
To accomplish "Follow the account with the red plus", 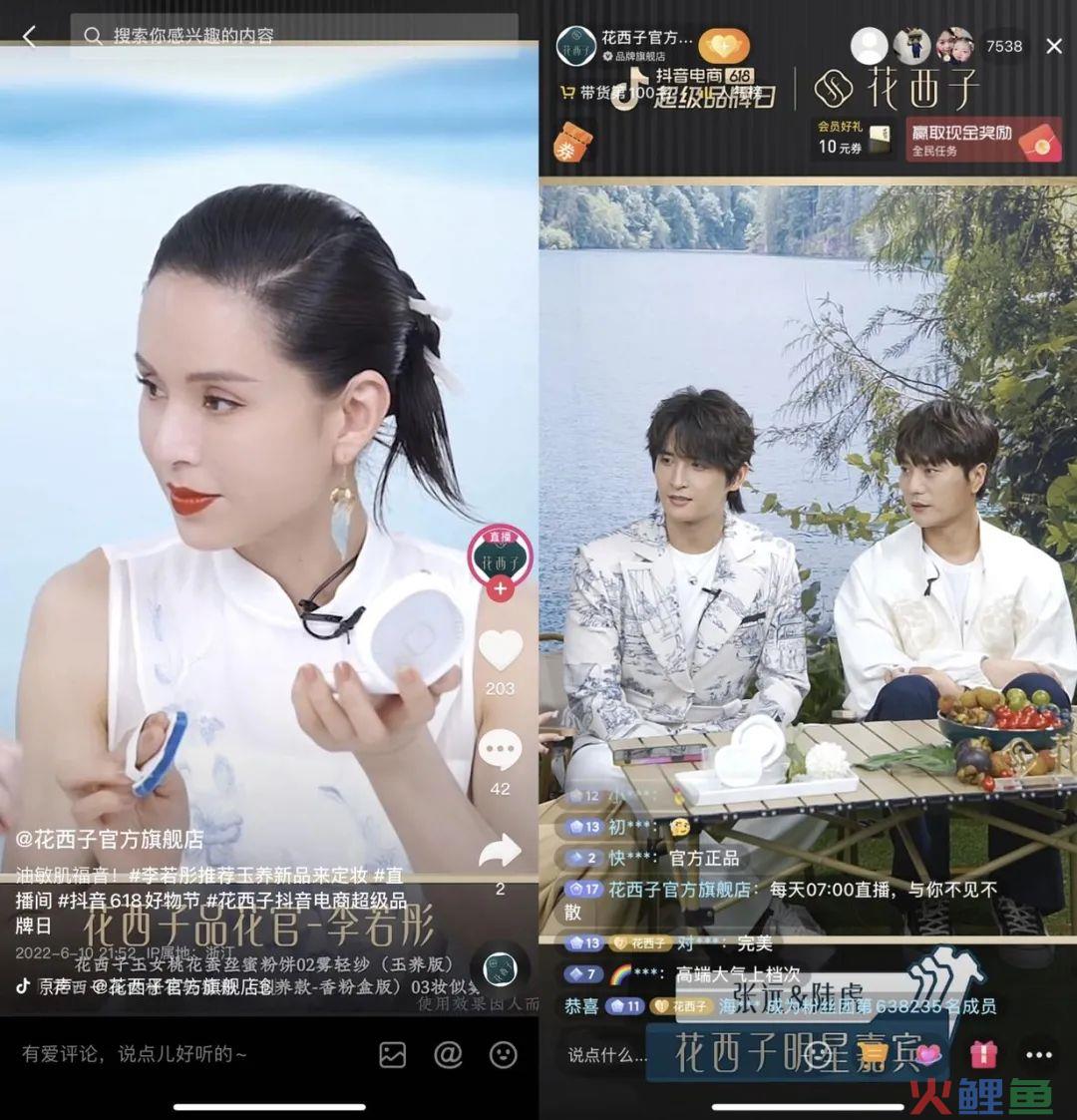I will [500, 588].
